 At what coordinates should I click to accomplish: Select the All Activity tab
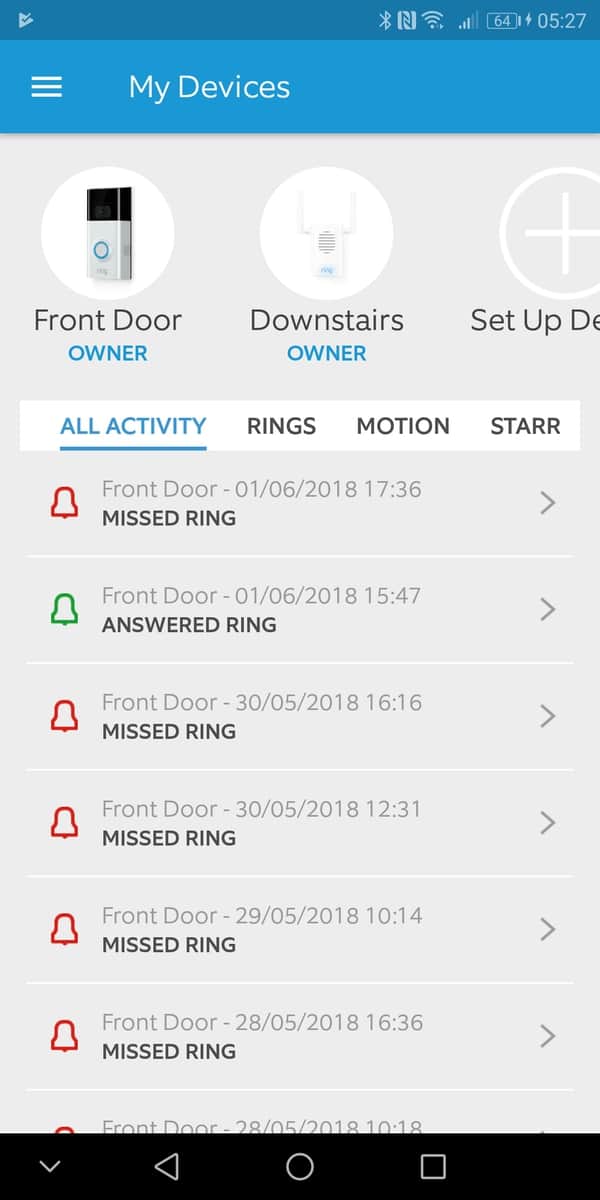[133, 426]
